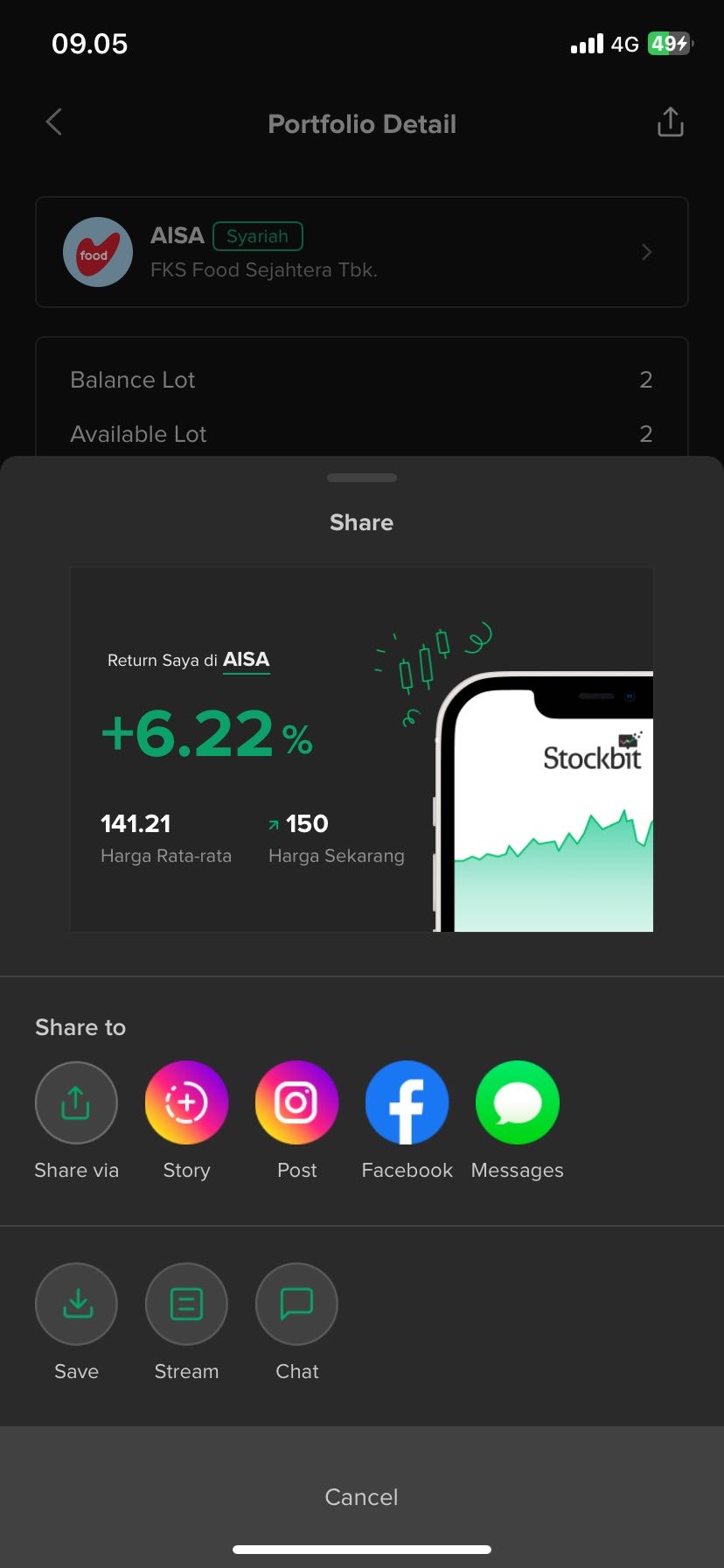The height and width of the screenshot is (1568, 724).
Task: Tap the Share via button
Action: point(76,1102)
